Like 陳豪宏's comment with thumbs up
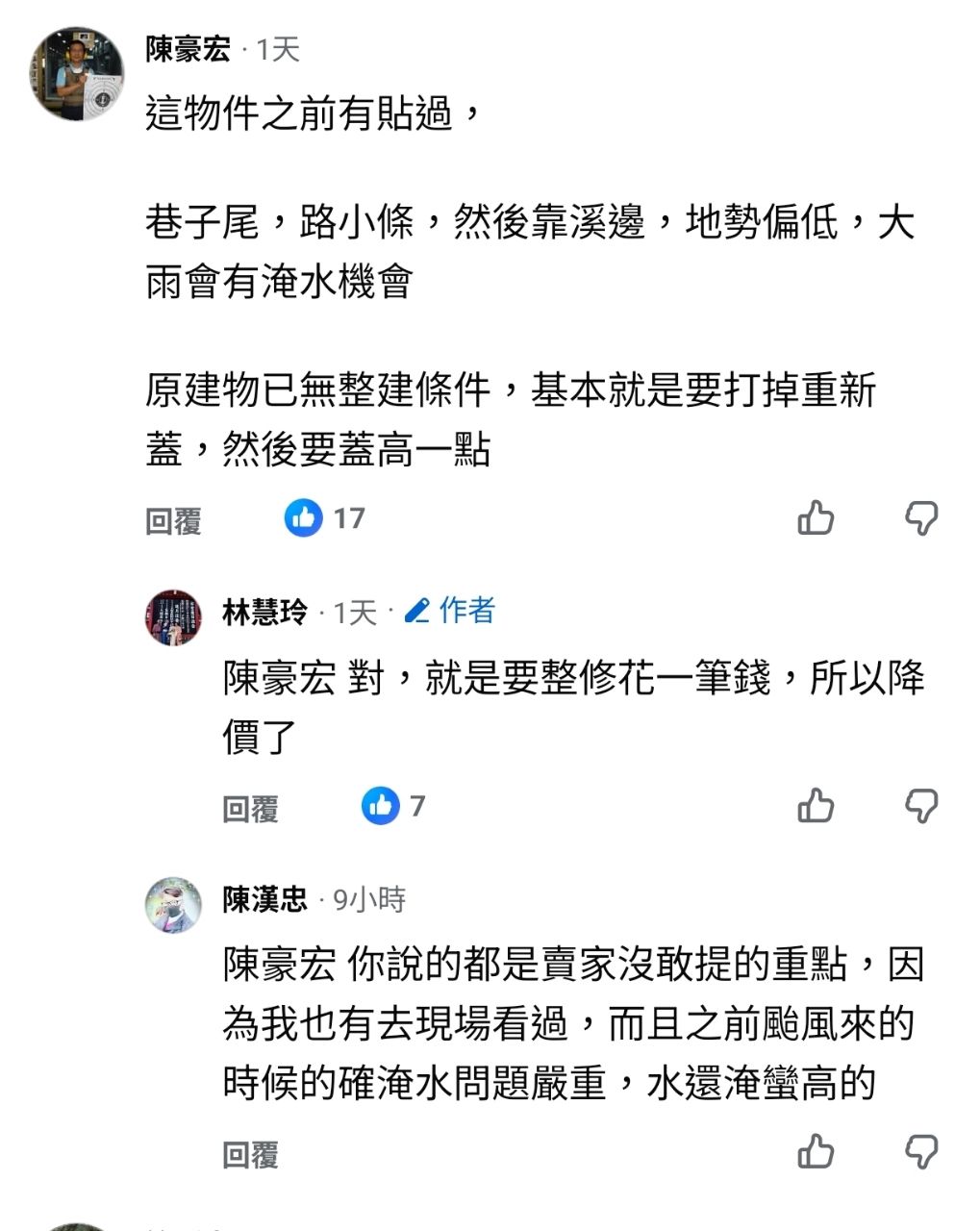The image size is (980, 1231). point(816,518)
